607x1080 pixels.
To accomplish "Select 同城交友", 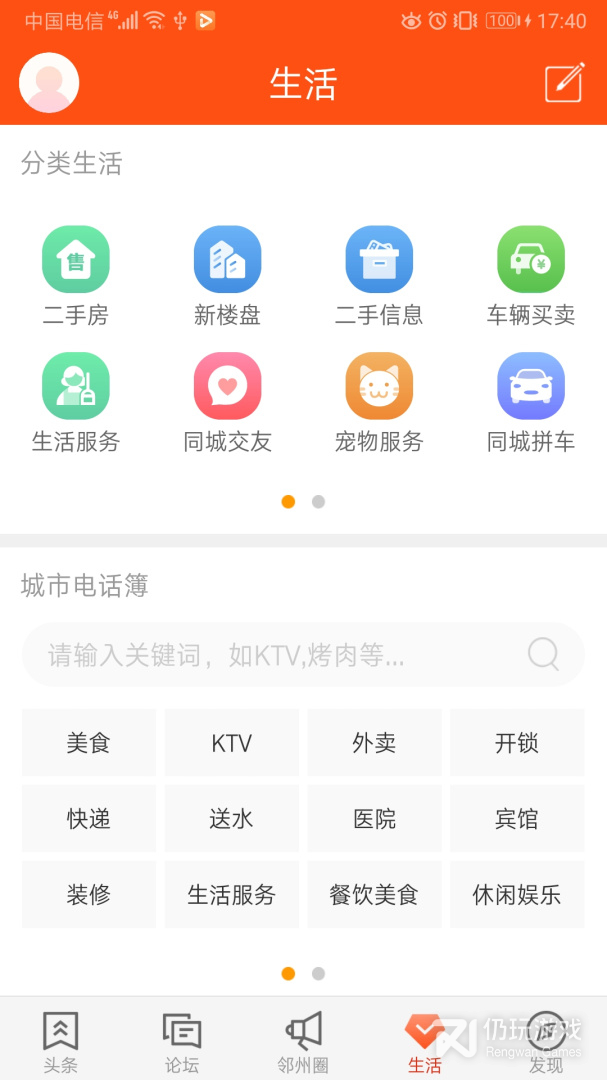I will click(x=227, y=402).
